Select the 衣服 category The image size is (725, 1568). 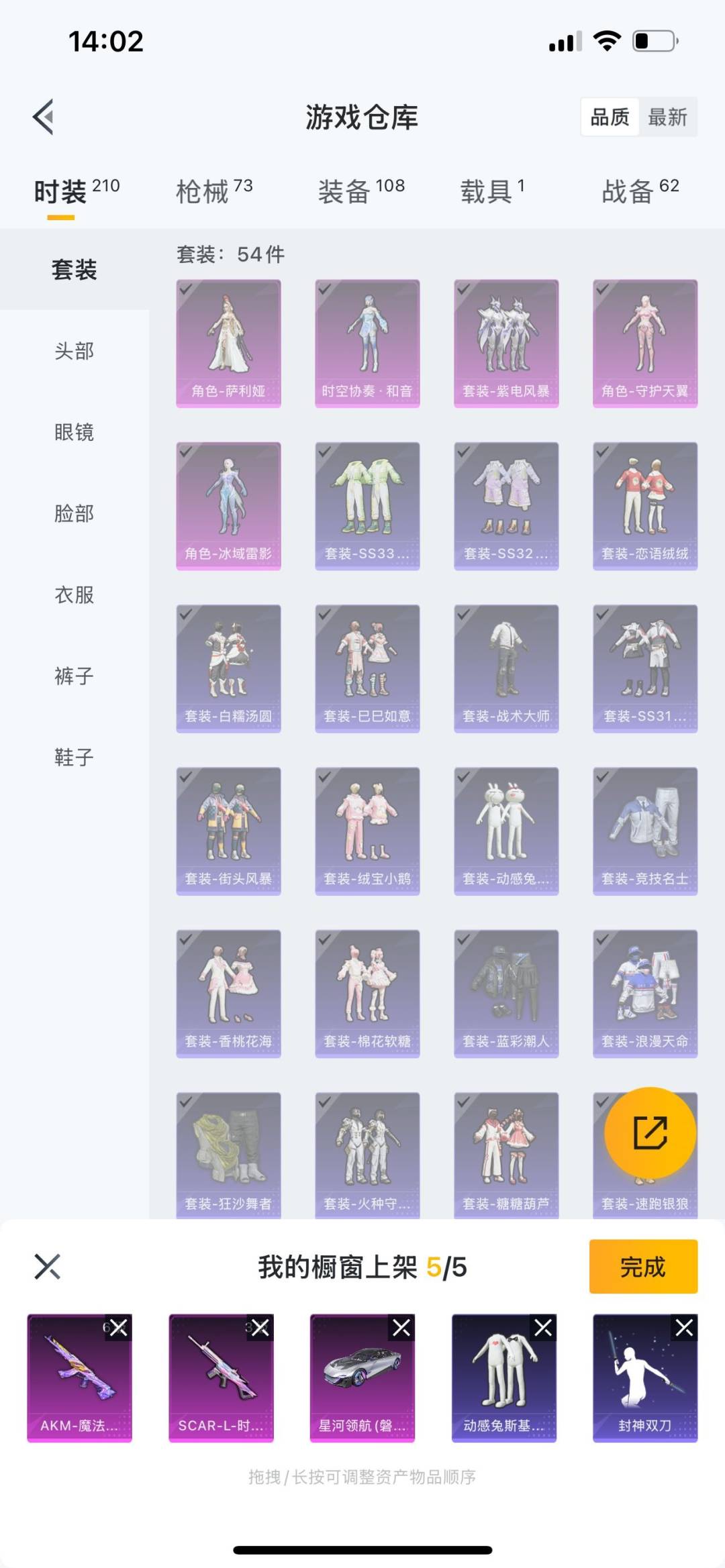(x=74, y=594)
